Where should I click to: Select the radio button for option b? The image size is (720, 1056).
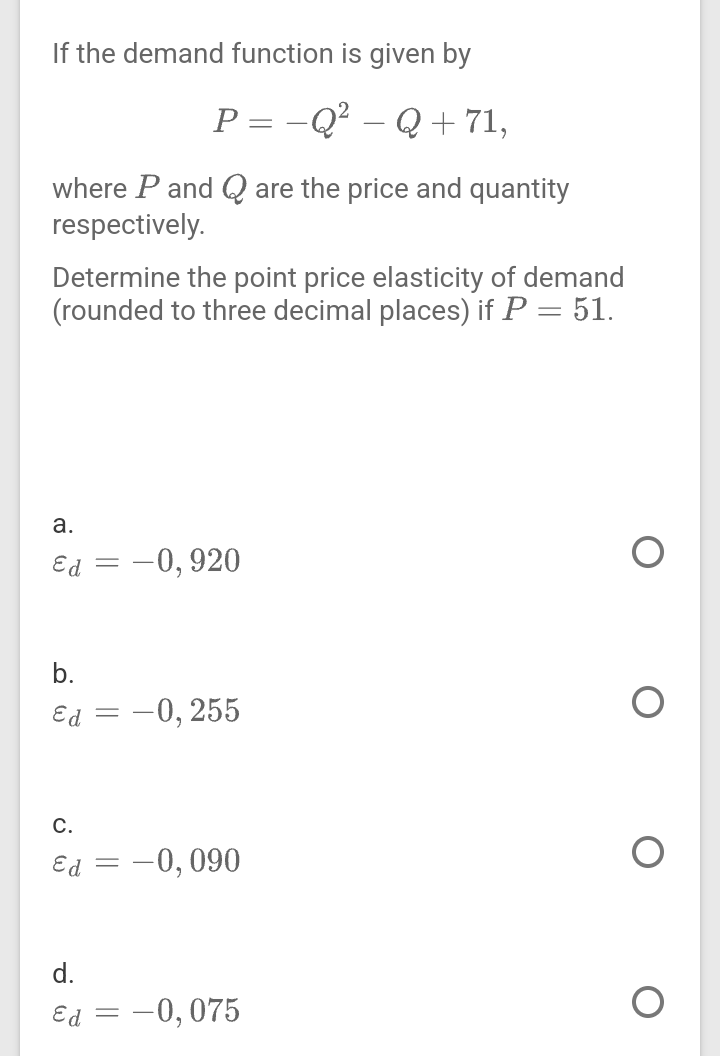pyautogui.click(x=647, y=702)
